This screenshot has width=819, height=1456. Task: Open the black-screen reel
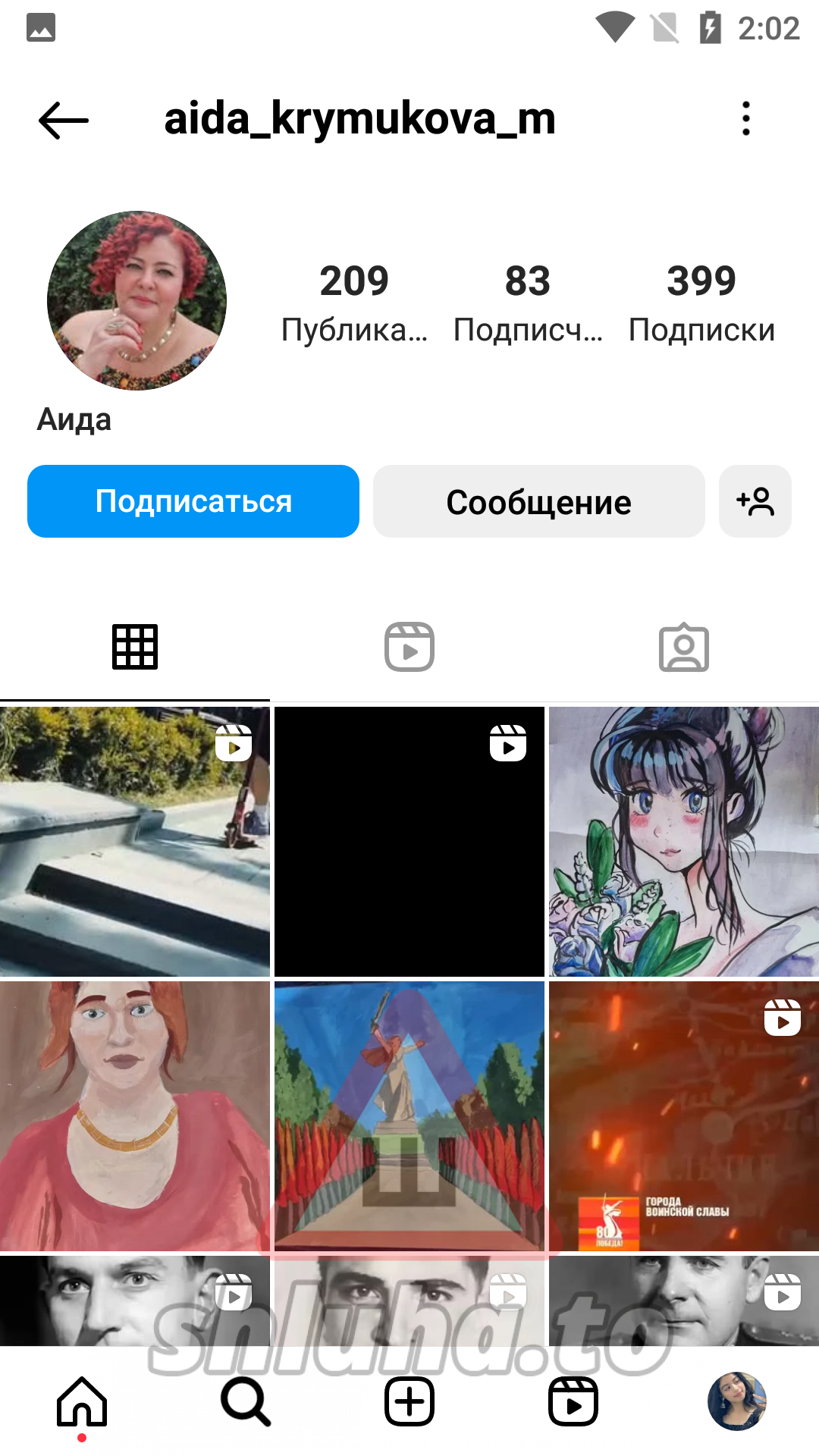[409, 842]
